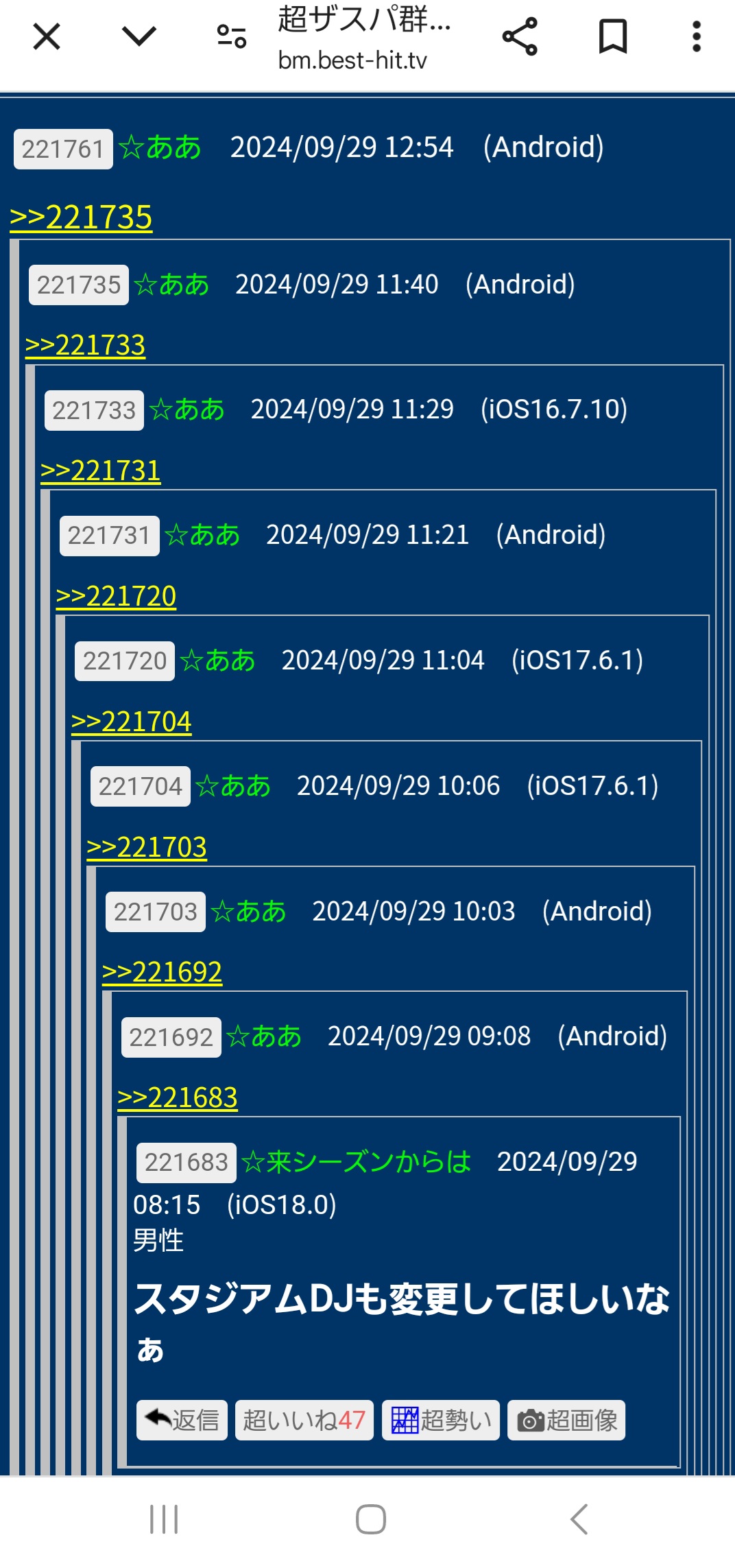Follow the >>221735 reply link
Viewport: 735px width, 1568px height.
[81, 217]
